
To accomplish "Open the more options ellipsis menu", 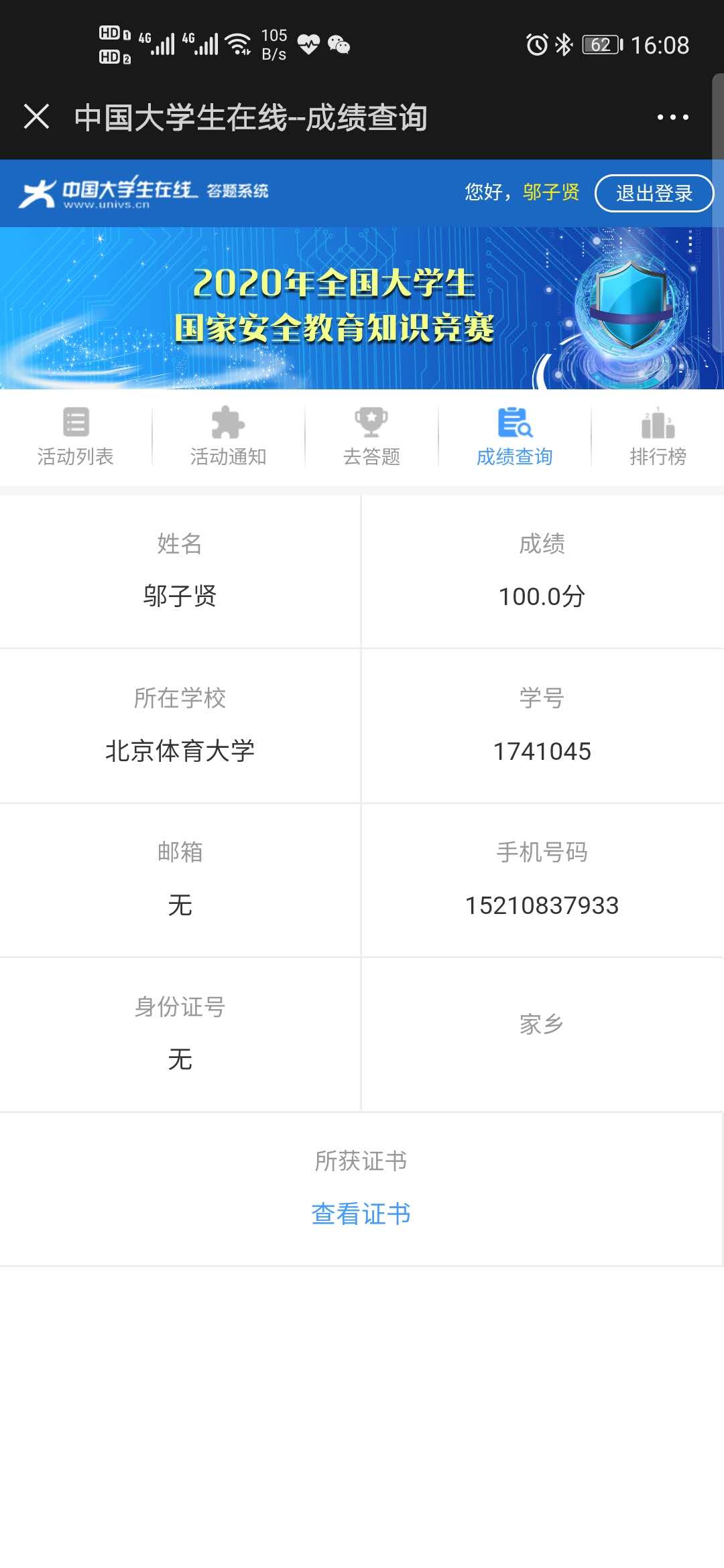I will tap(672, 117).
